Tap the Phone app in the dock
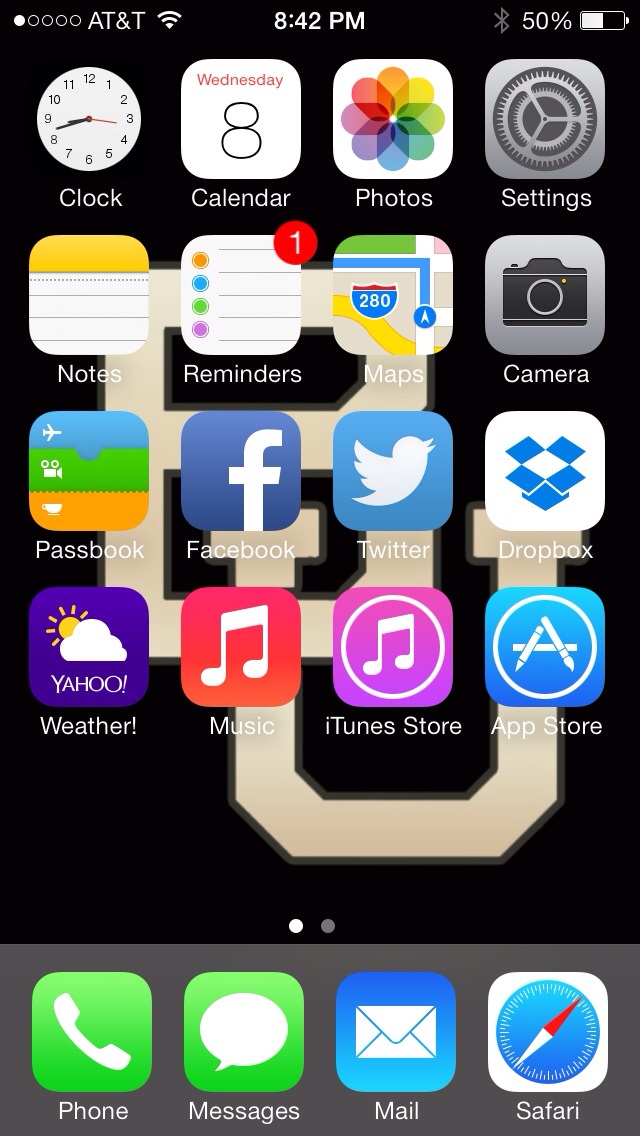Image resolution: width=640 pixels, height=1136 pixels. tap(92, 1032)
